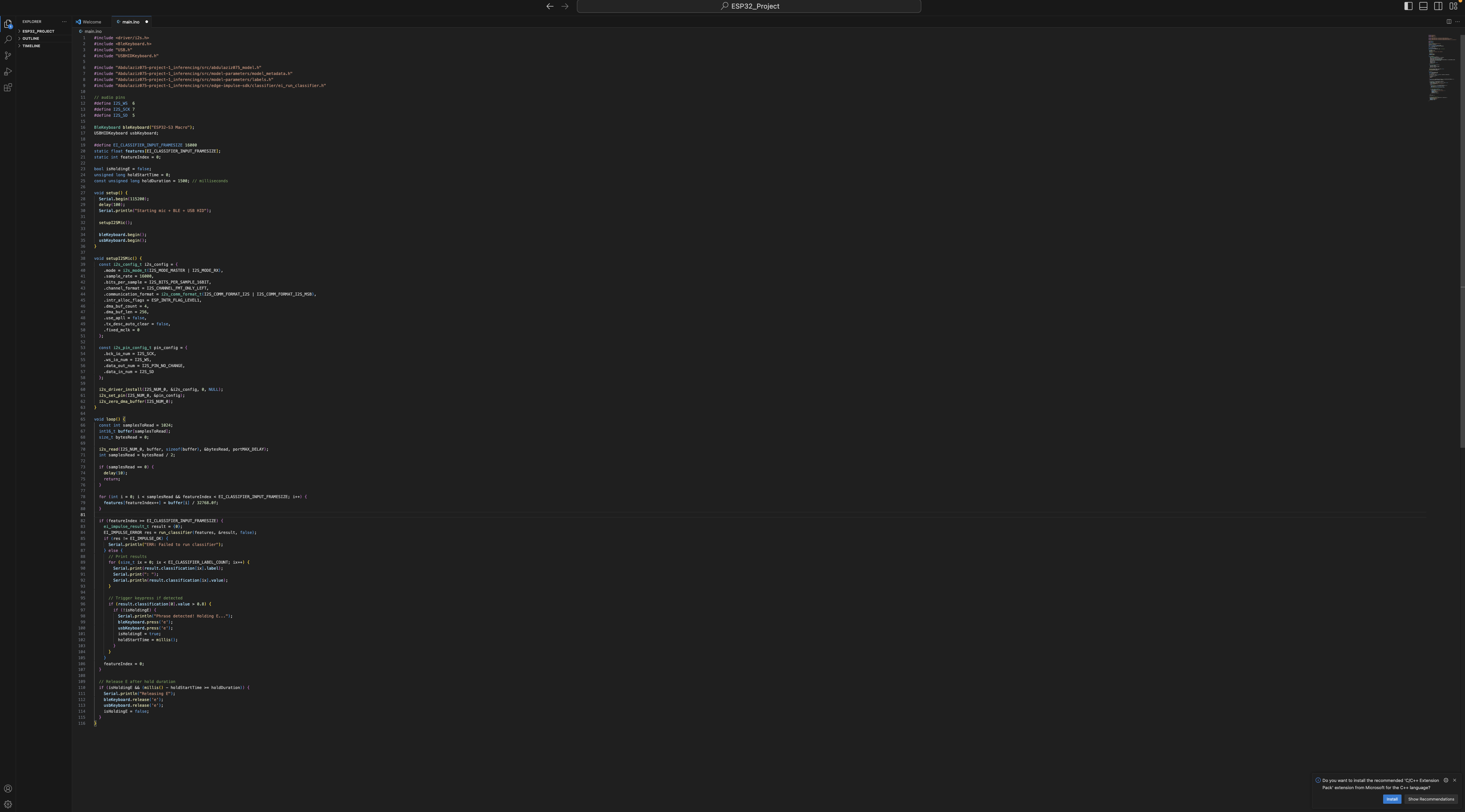Viewport: 1465px width, 812px height.
Task: Open the Search view in the activity bar
Action: click(8, 40)
